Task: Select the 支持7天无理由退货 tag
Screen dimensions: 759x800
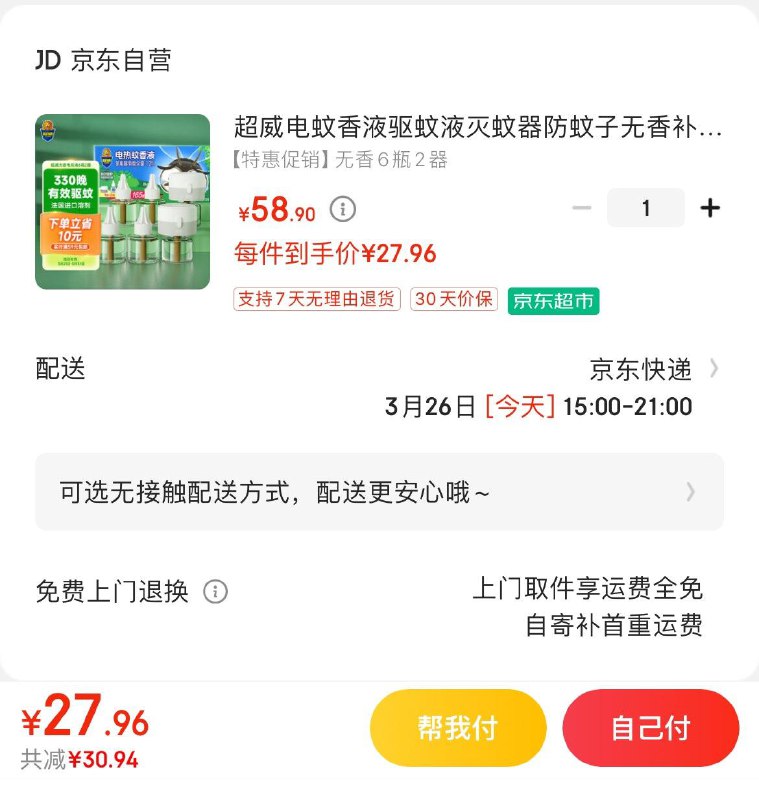Action: 317,299
